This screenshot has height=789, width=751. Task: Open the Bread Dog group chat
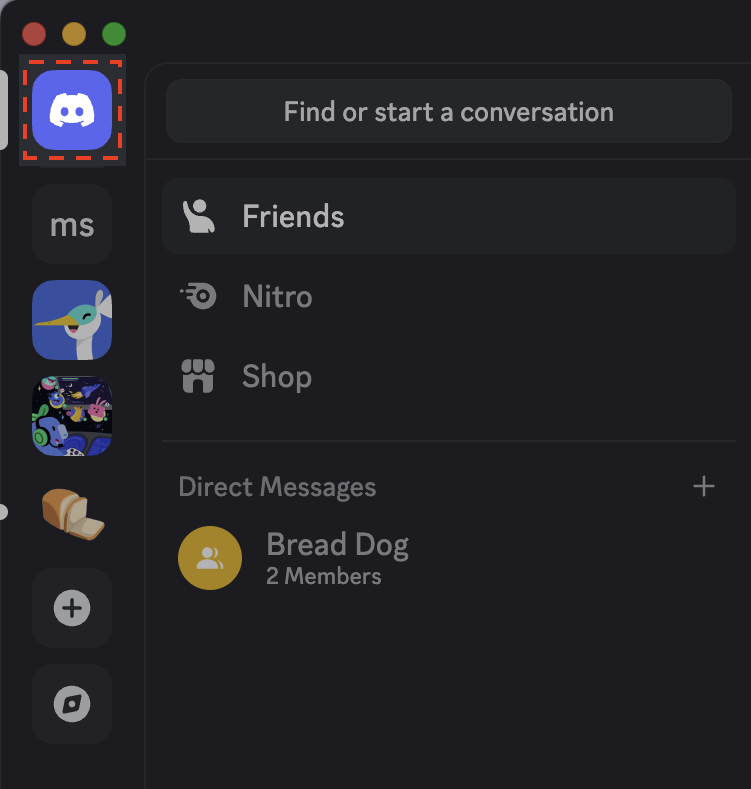click(337, 557)
